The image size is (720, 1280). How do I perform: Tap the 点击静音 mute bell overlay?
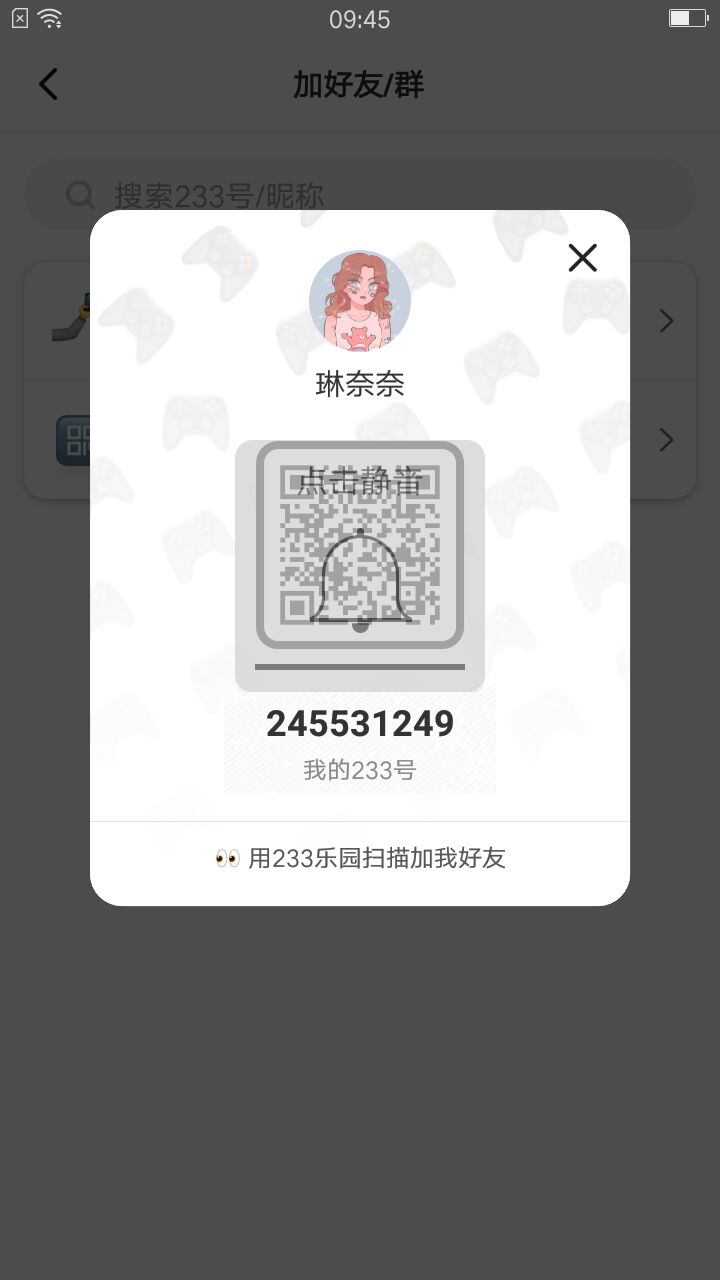point(360,566)
